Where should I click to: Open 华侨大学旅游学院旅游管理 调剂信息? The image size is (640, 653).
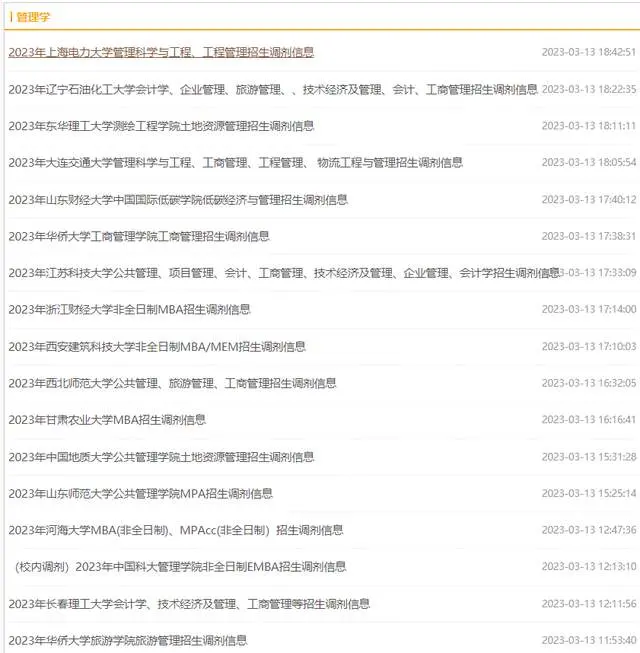127,640
